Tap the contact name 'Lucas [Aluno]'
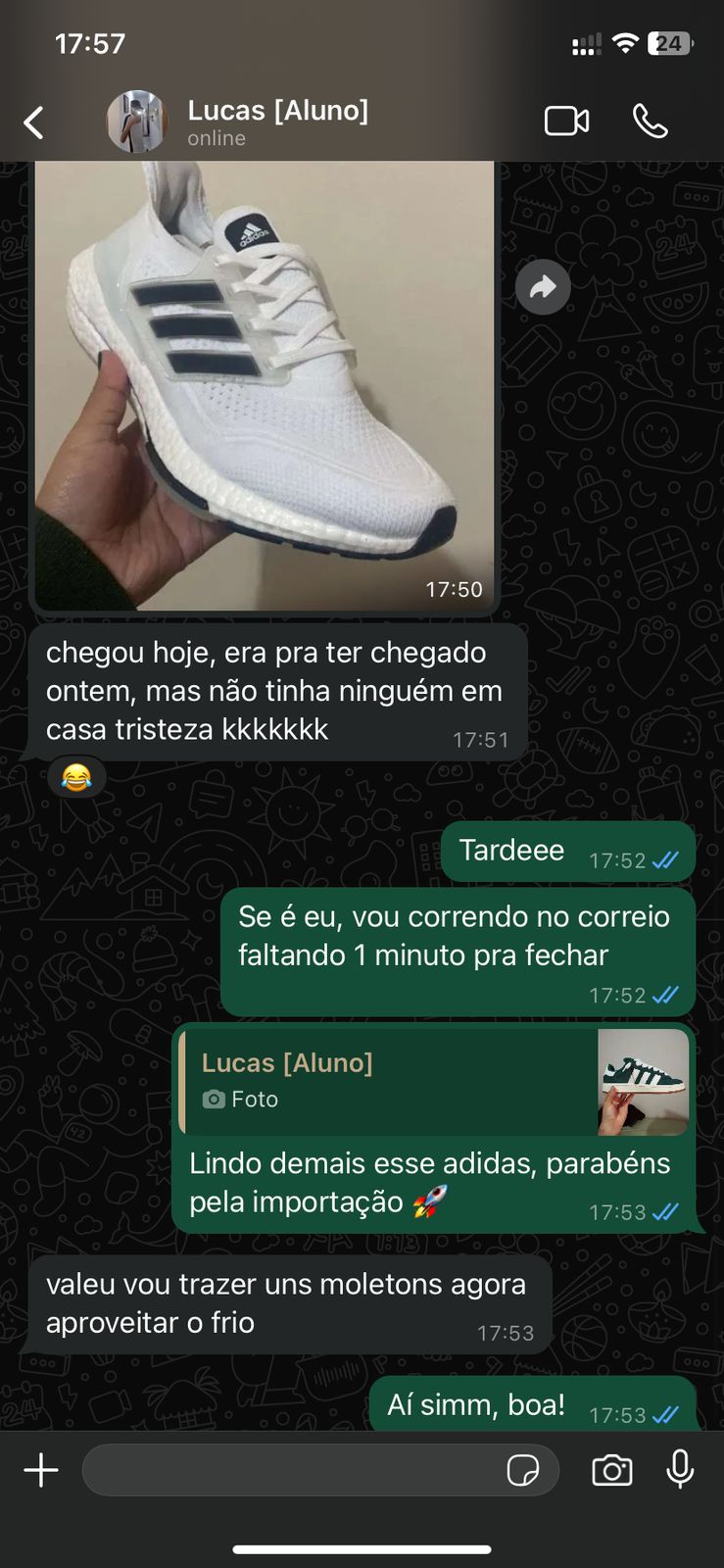Image resolution: width=724 pixels, height=1568 pixels. click(x=279, y=110)
